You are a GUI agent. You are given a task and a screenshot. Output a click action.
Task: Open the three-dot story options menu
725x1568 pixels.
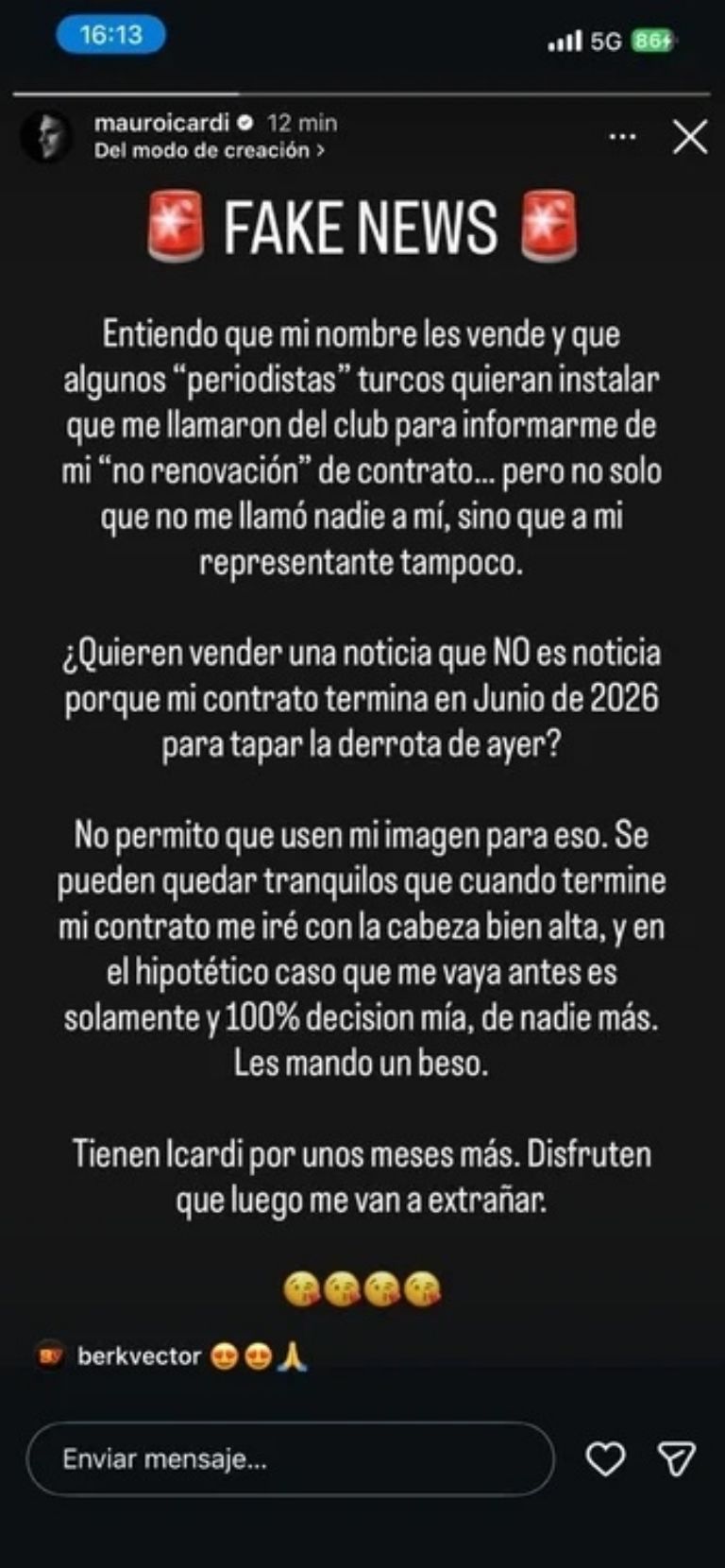pyautogui.click(x=622, y=137)
